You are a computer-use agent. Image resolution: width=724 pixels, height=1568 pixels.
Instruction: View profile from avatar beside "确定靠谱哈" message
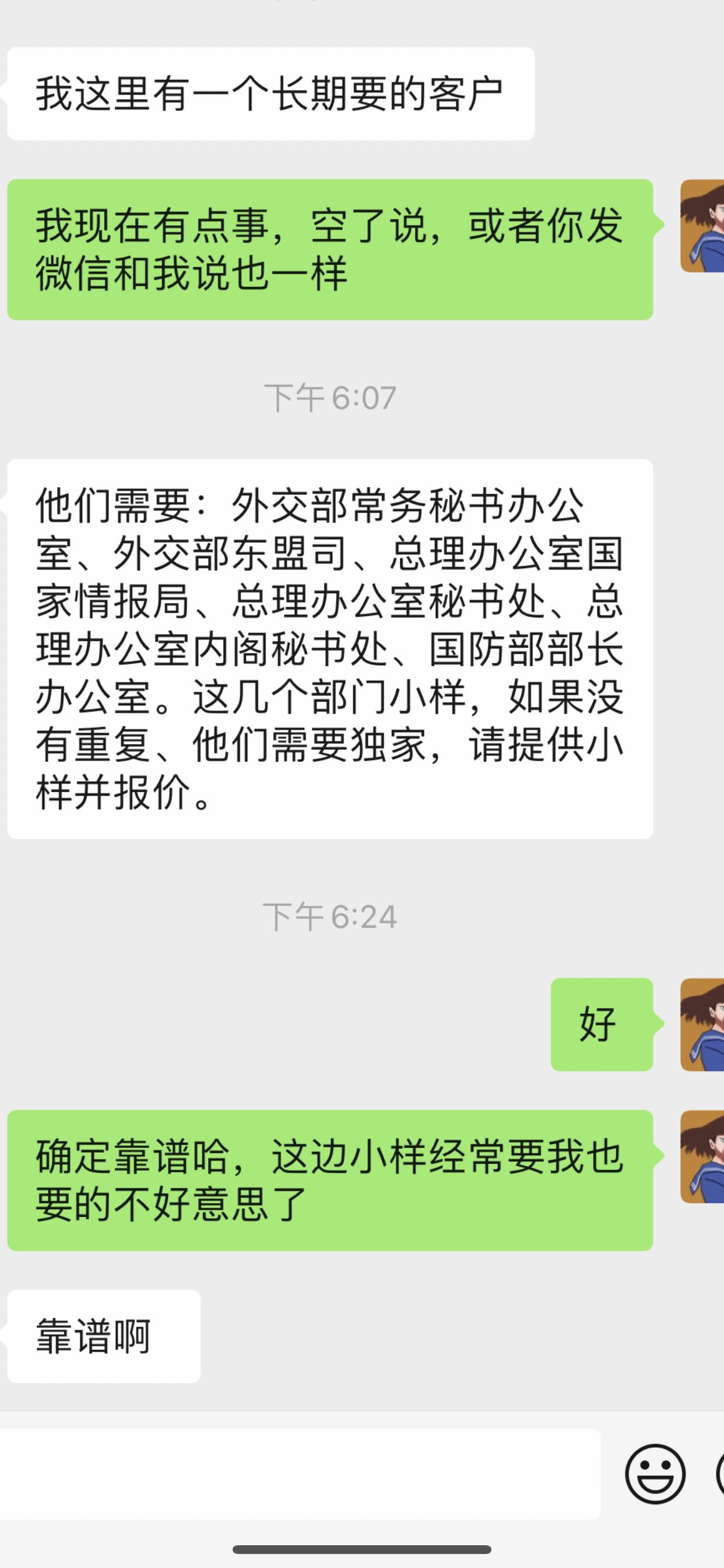[702, 1157]
